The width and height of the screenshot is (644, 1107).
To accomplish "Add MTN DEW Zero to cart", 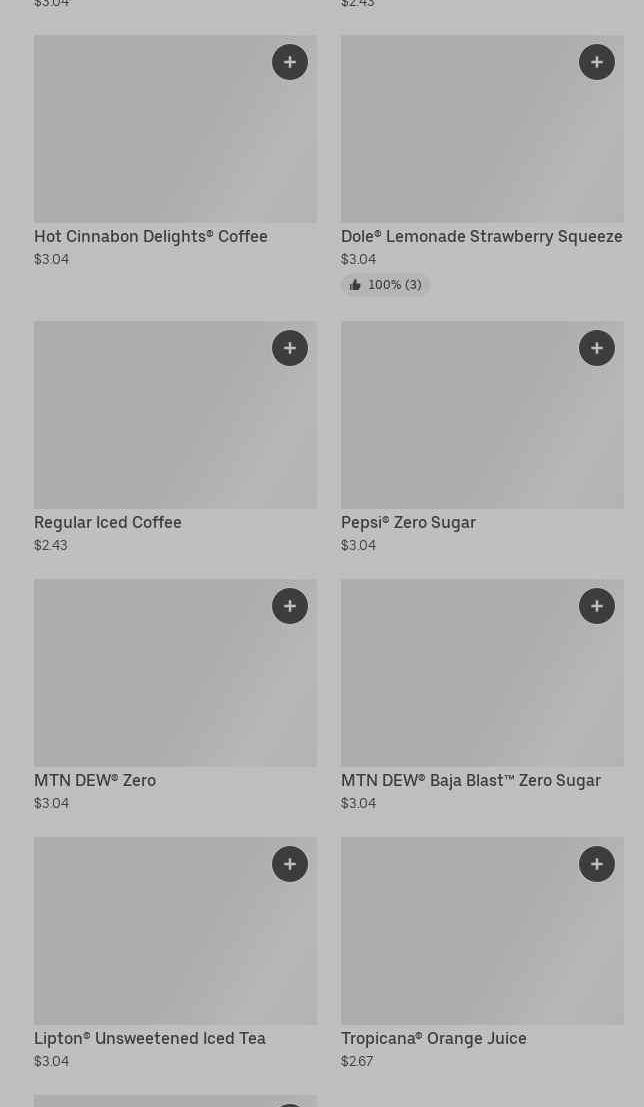I will coord(290,606).
